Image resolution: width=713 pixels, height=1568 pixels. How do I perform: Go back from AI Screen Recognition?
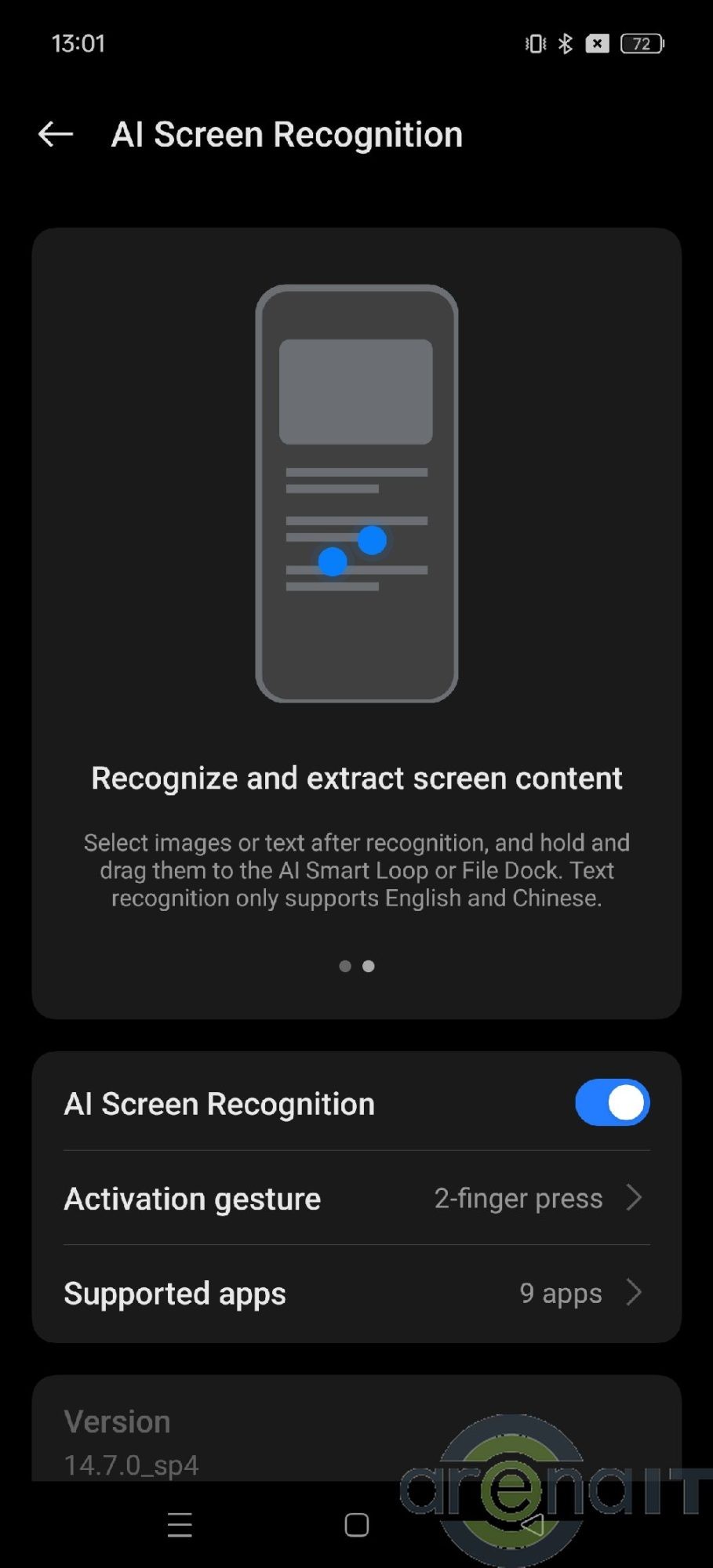[x=56, y=135]
